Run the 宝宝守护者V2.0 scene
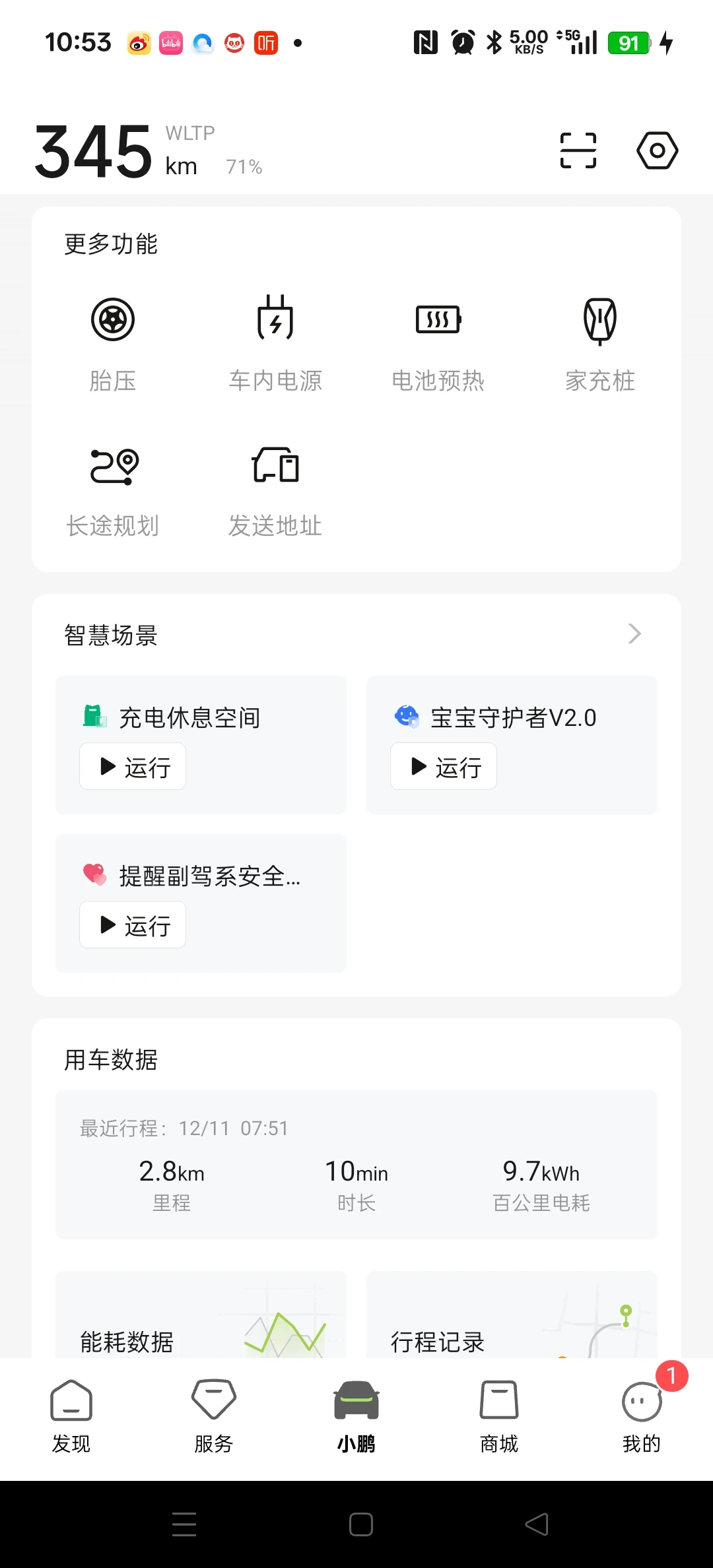The width and height of the screenshot is (713, 1568). click(x=444, y=767)
